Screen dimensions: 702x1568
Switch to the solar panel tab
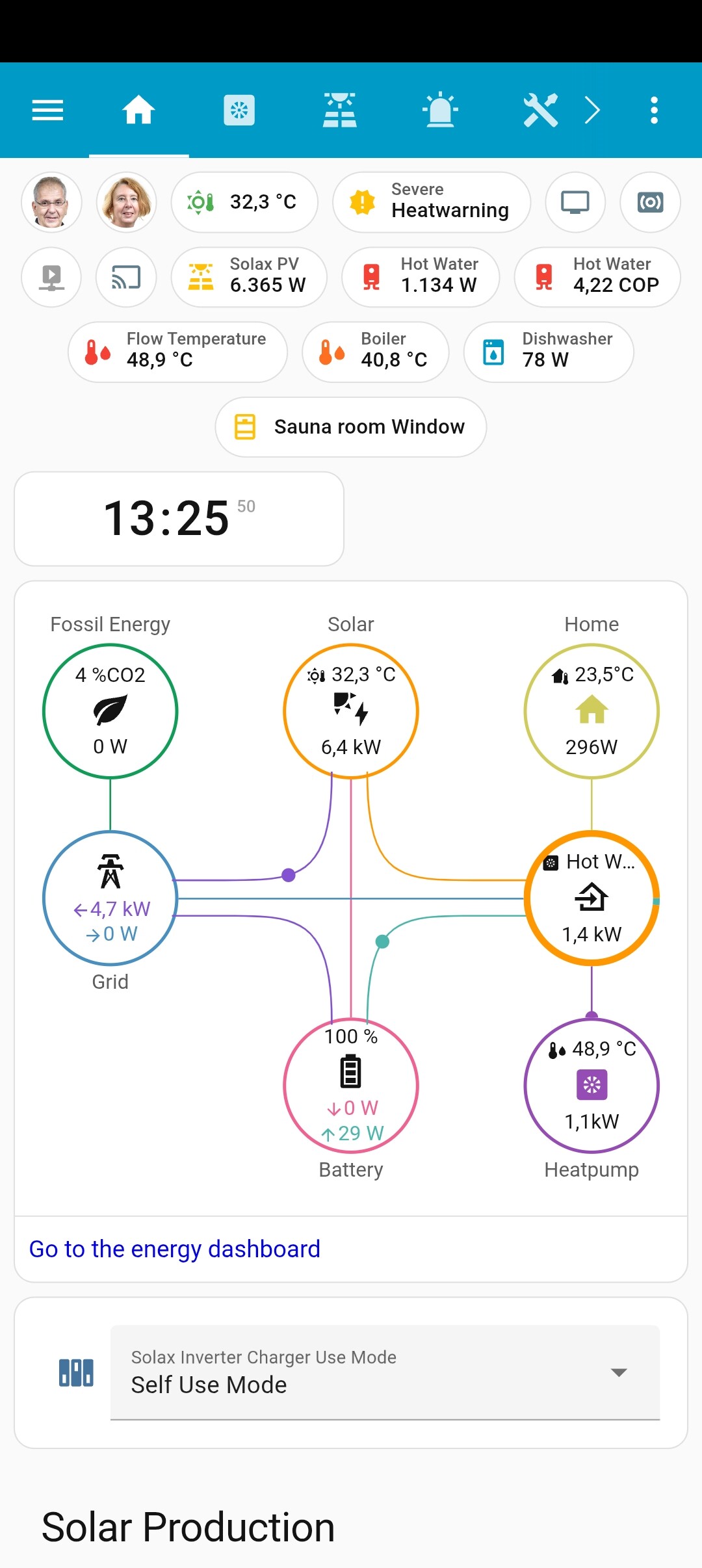click(x=339, y=111)
